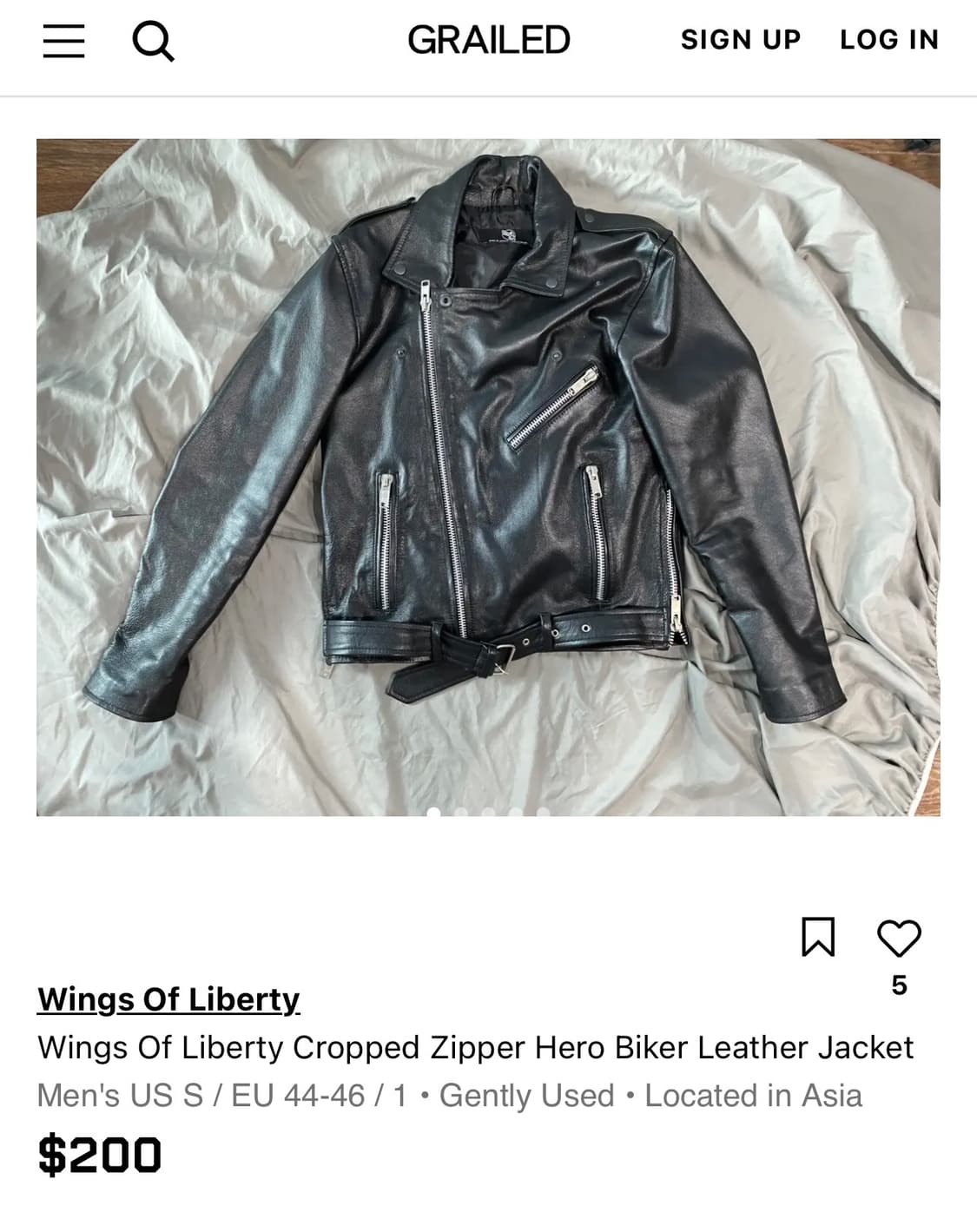Select the first image carousel dot

[x=433, y=812]
